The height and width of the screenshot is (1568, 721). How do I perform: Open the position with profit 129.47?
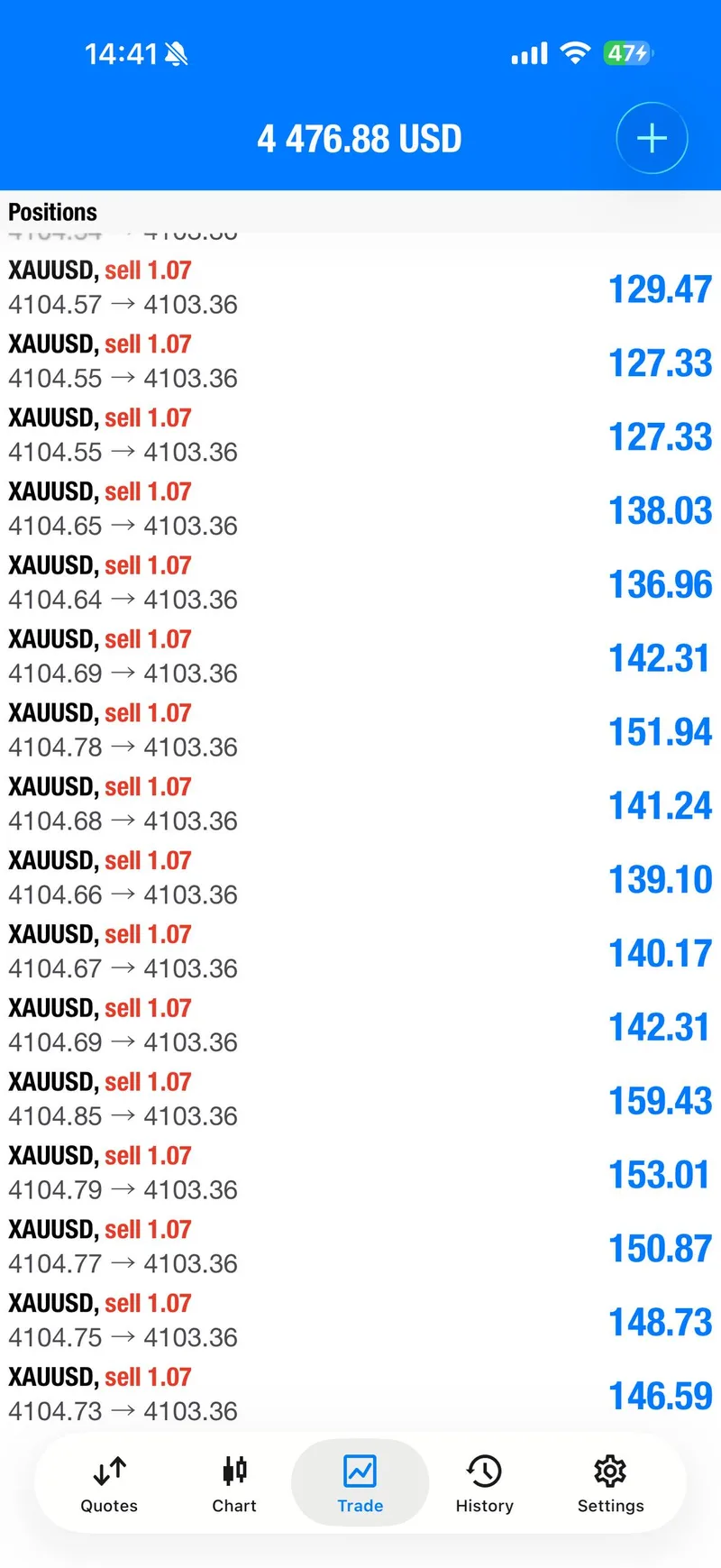point(360,288)
